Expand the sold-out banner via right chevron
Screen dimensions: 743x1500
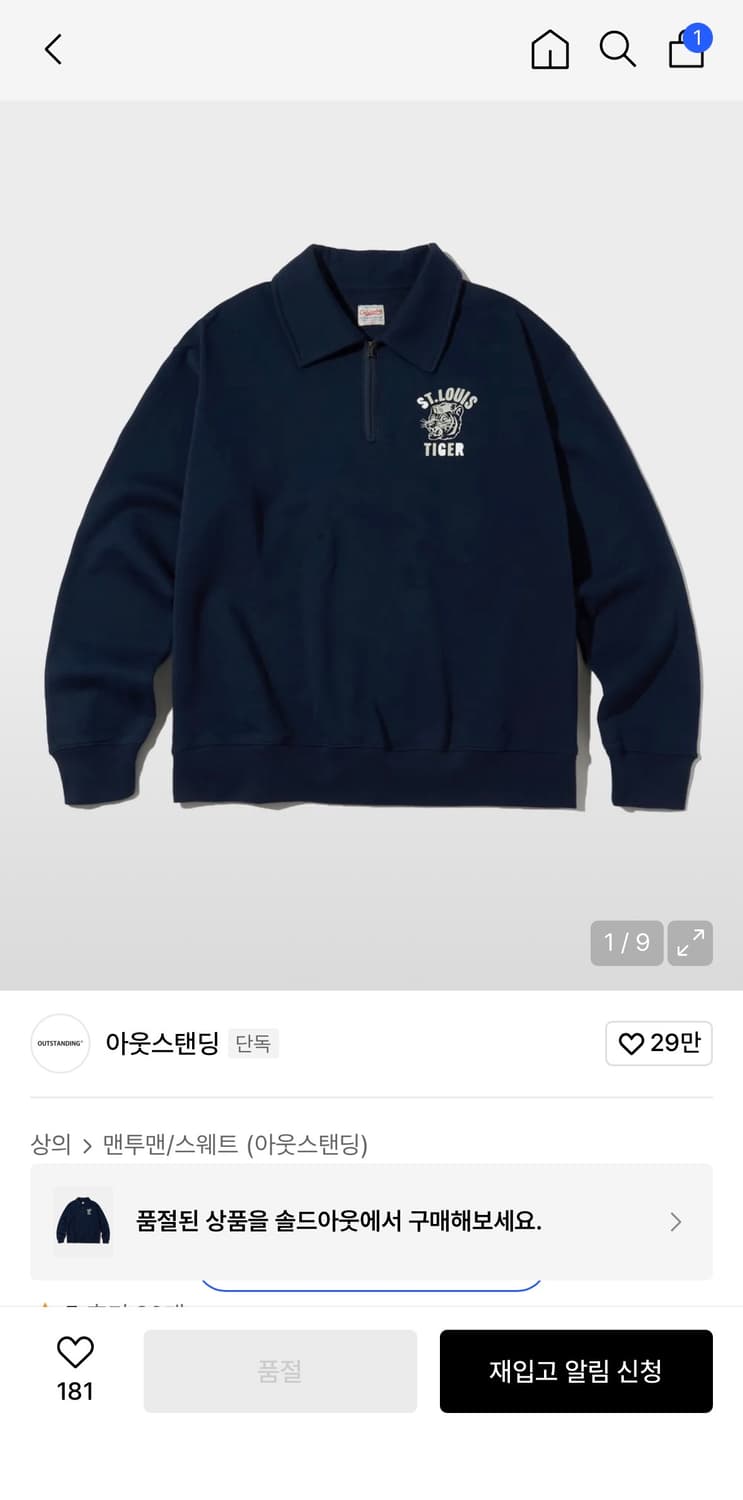point(675,1222)
